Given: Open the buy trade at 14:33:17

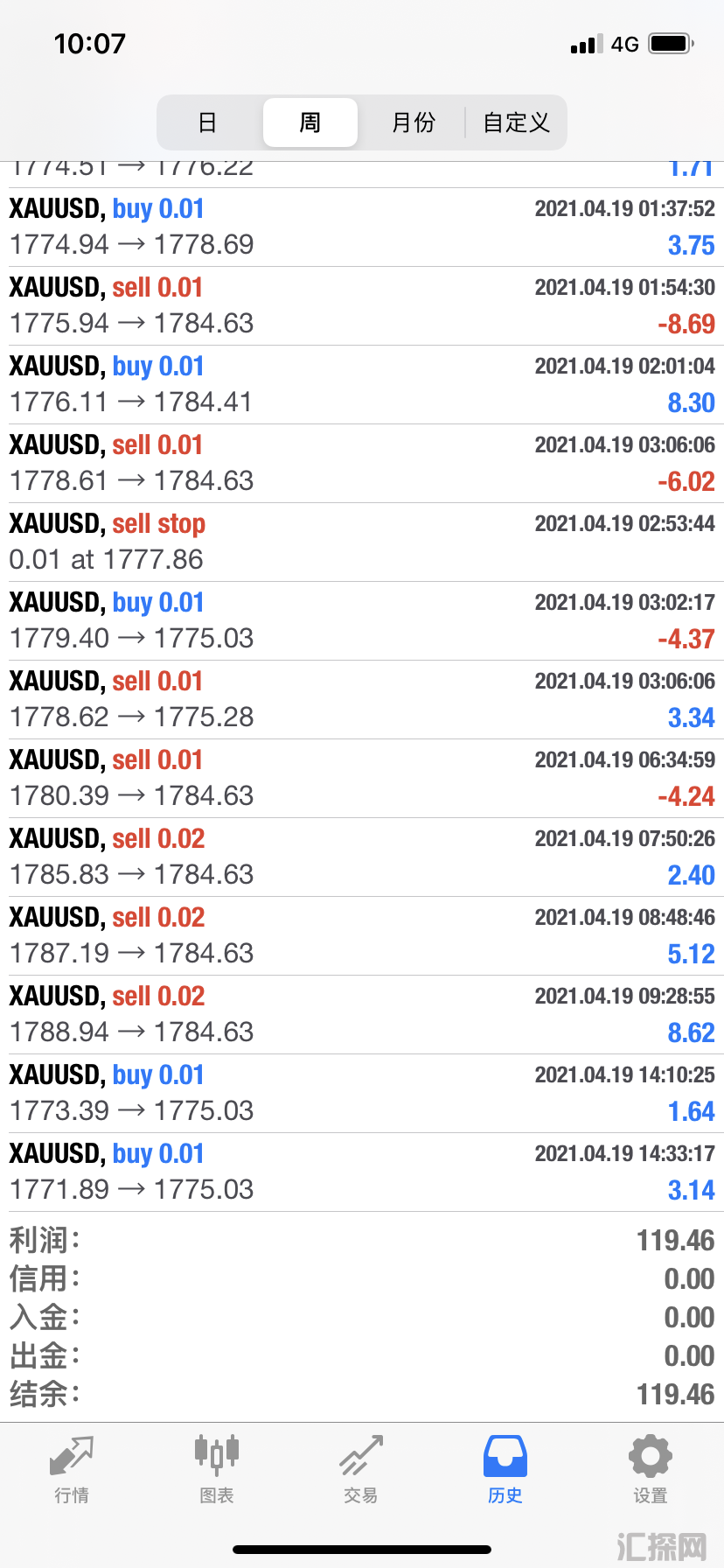Looking at the screenshot, I should tap(362, 1172).
